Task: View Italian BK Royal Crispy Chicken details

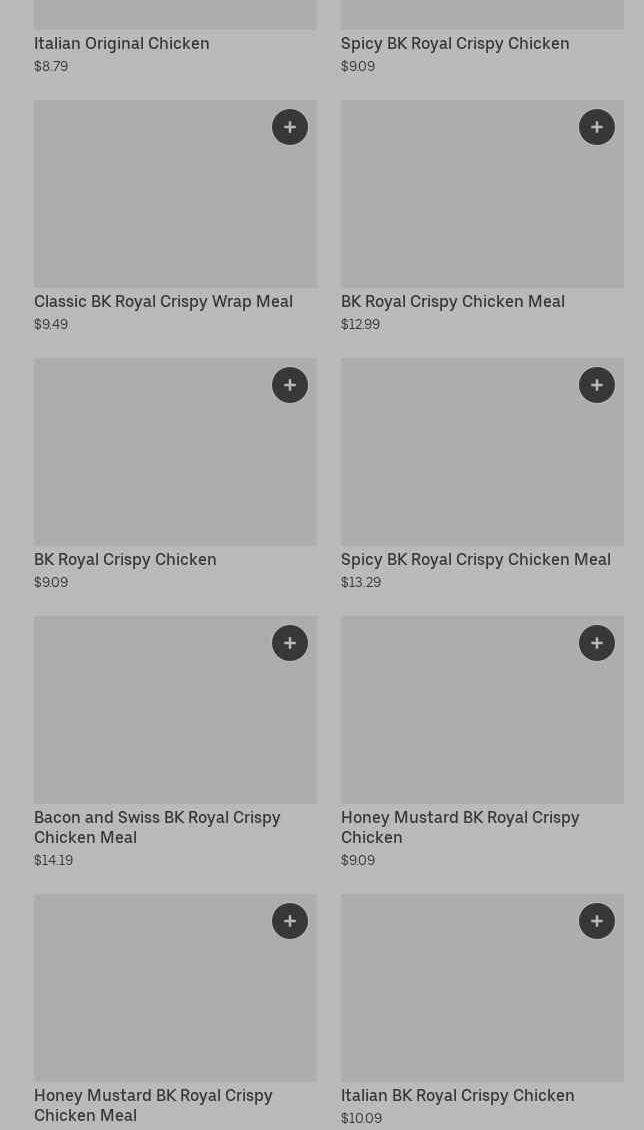Action: [458, 1095]
